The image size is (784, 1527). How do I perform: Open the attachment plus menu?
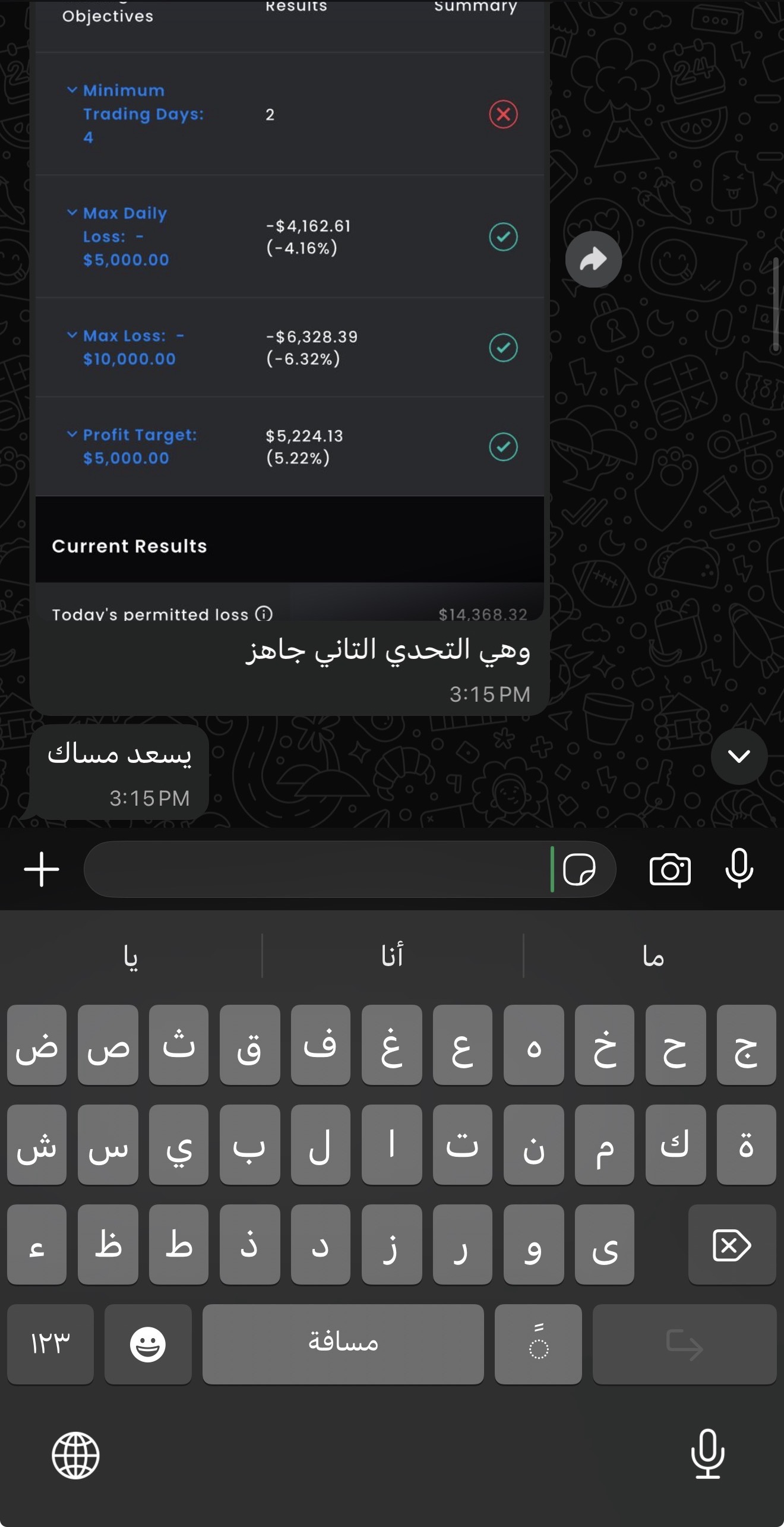coord(42,869)
